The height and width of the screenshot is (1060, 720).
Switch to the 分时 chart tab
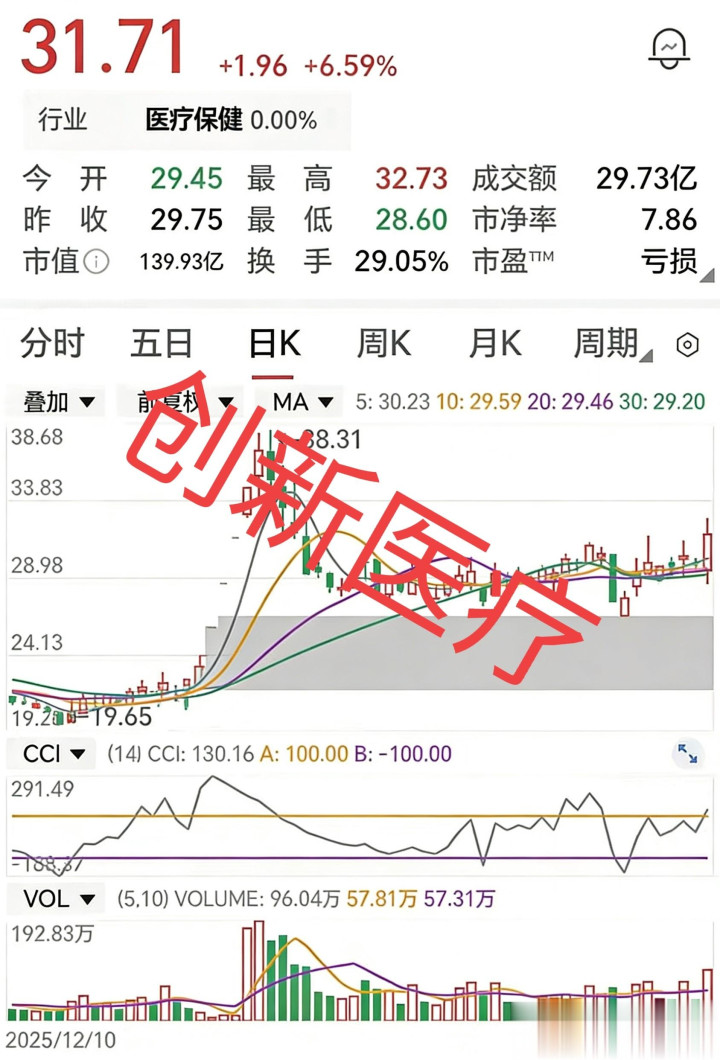click(x=53, y=344)
